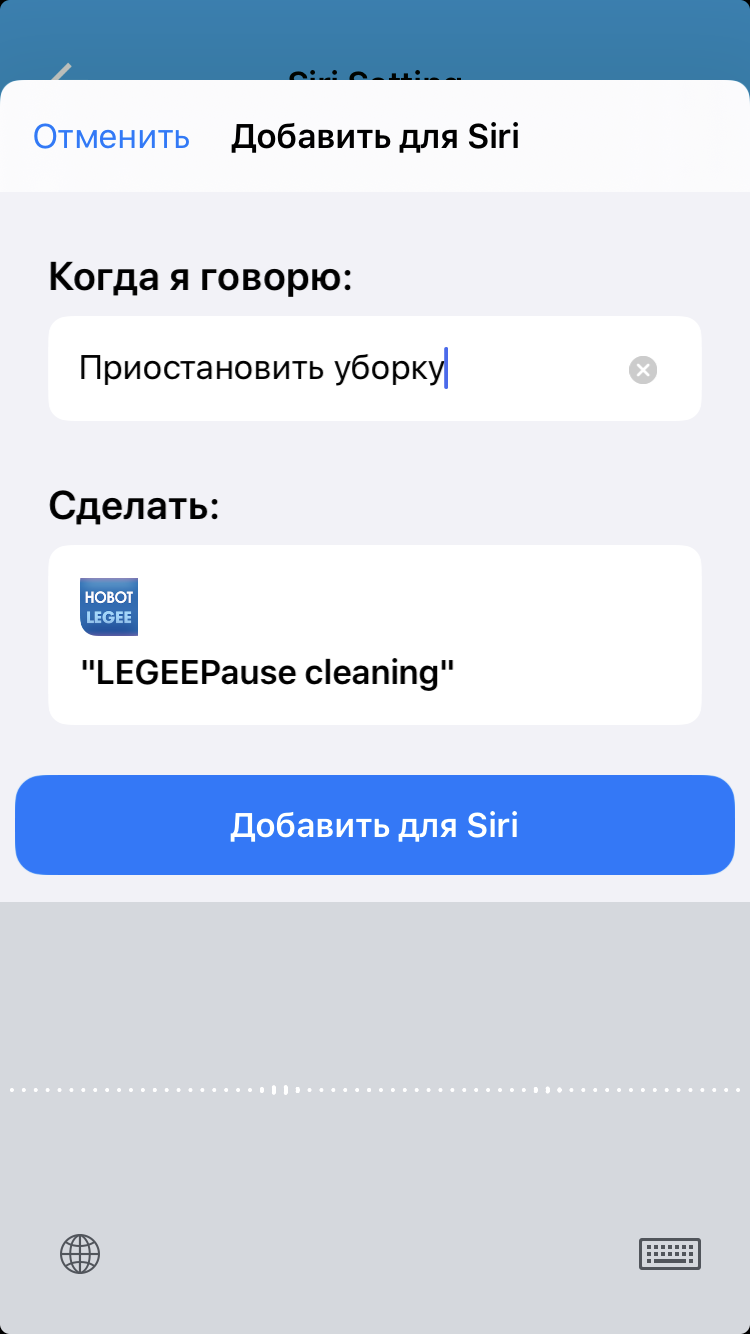This screenshot has width=750, height=1334.
Task: Tap Отменить to cancel adding shortcut
Action: [111, 137]
